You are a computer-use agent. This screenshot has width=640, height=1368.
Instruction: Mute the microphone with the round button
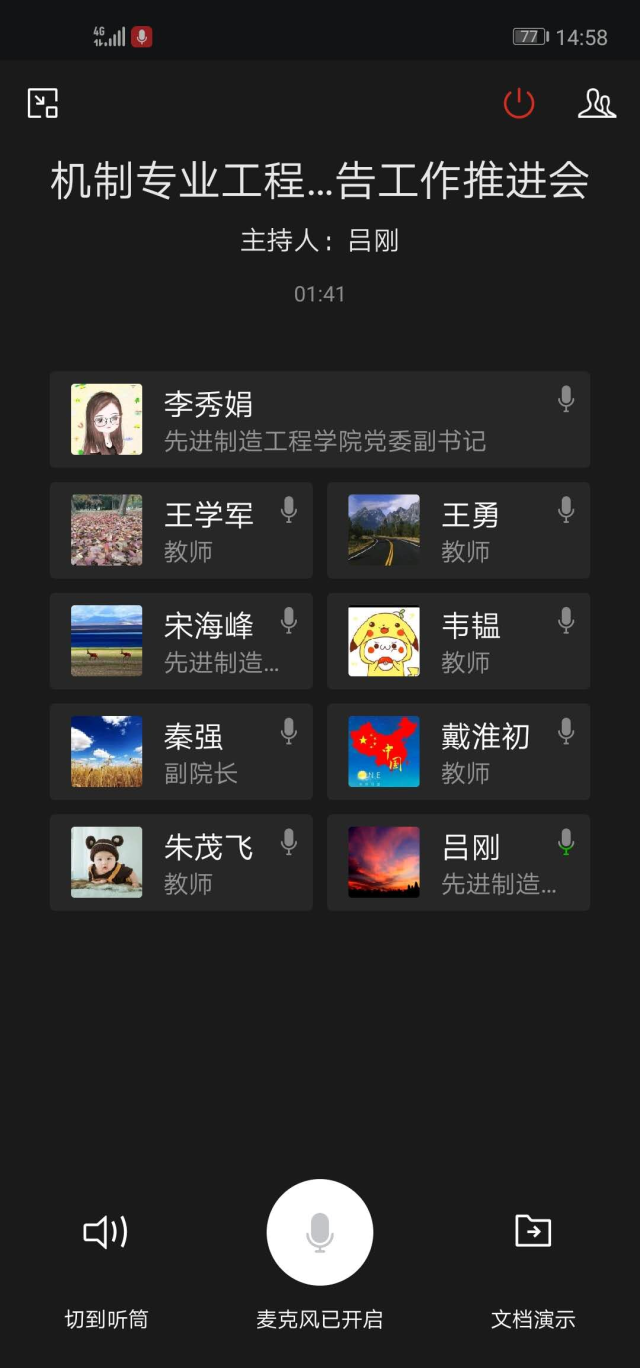[x=320, y=1232]
